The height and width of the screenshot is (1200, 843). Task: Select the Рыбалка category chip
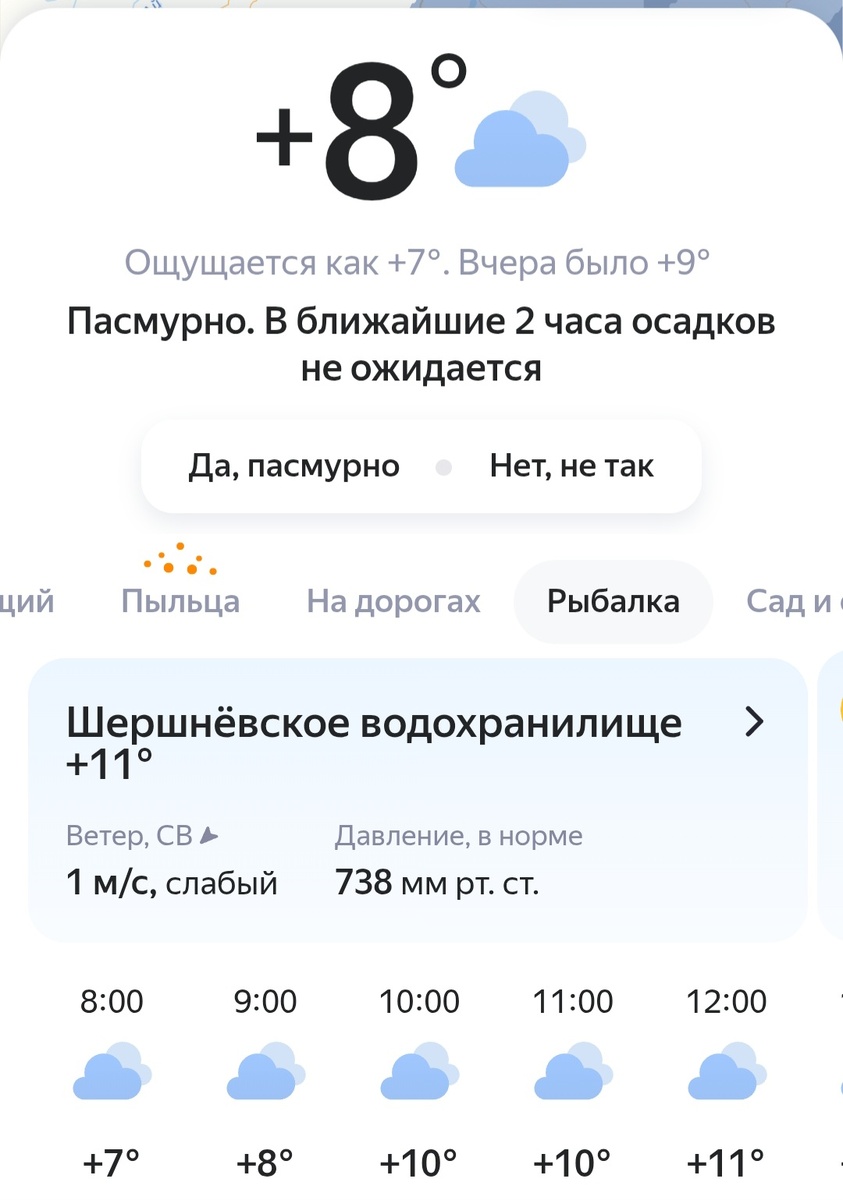613,601
